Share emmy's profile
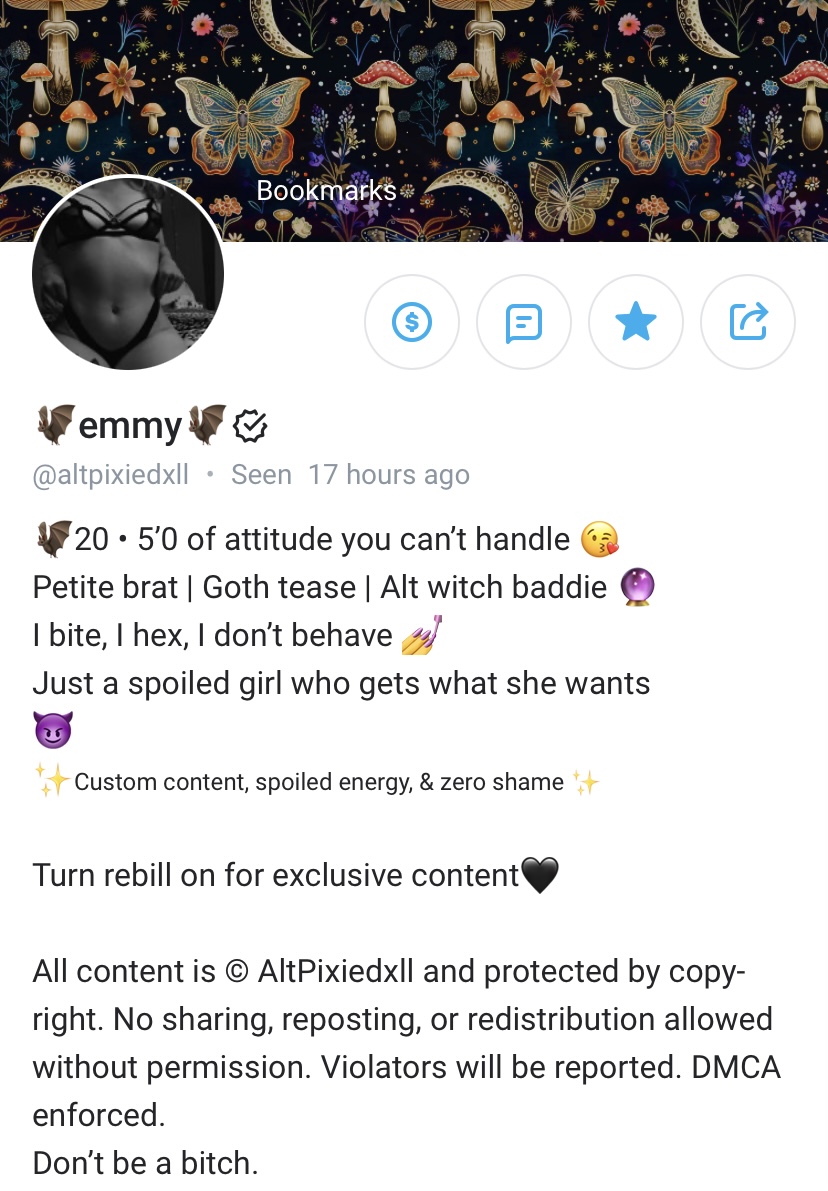Screen dimensions: 828x1191 (748, 322)
